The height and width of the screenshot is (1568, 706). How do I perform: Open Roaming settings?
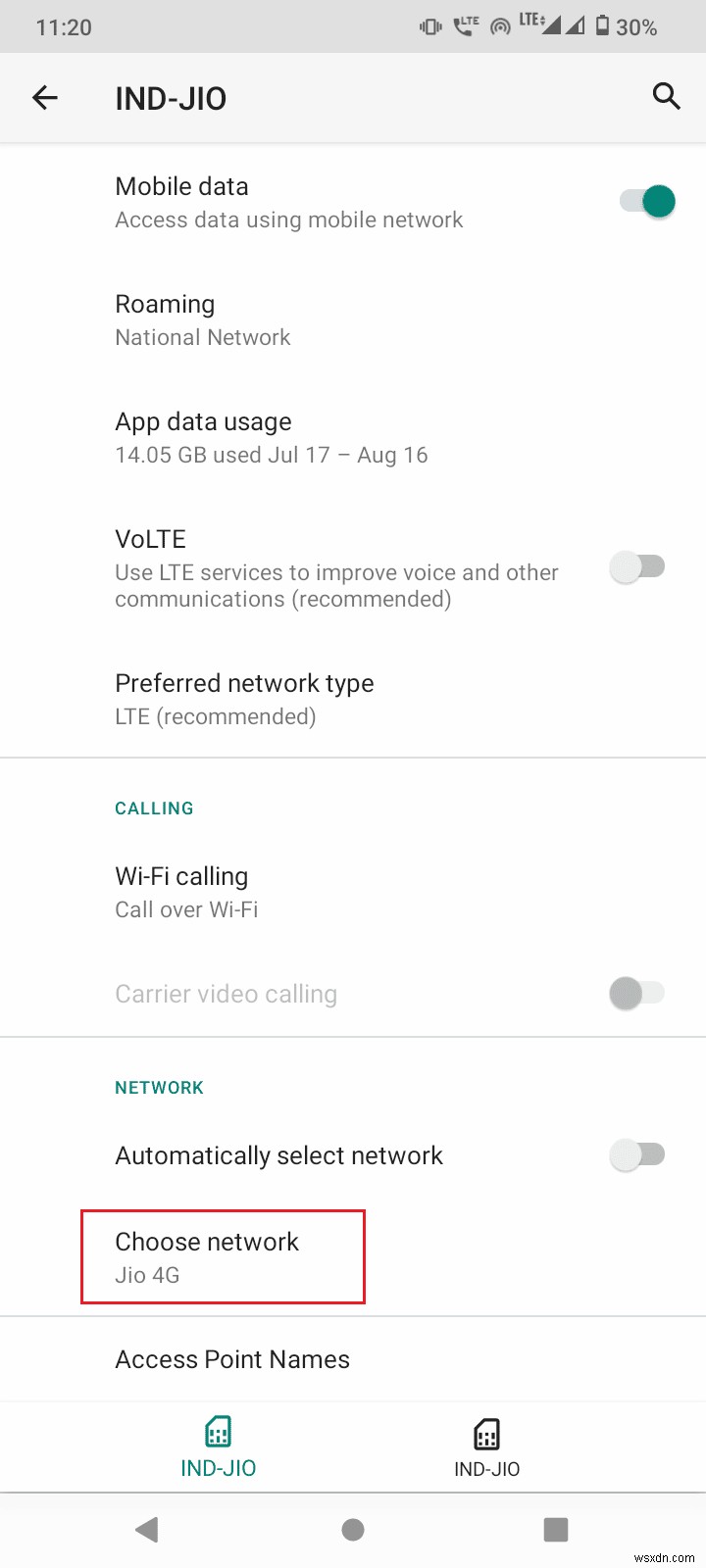point(202,319)
